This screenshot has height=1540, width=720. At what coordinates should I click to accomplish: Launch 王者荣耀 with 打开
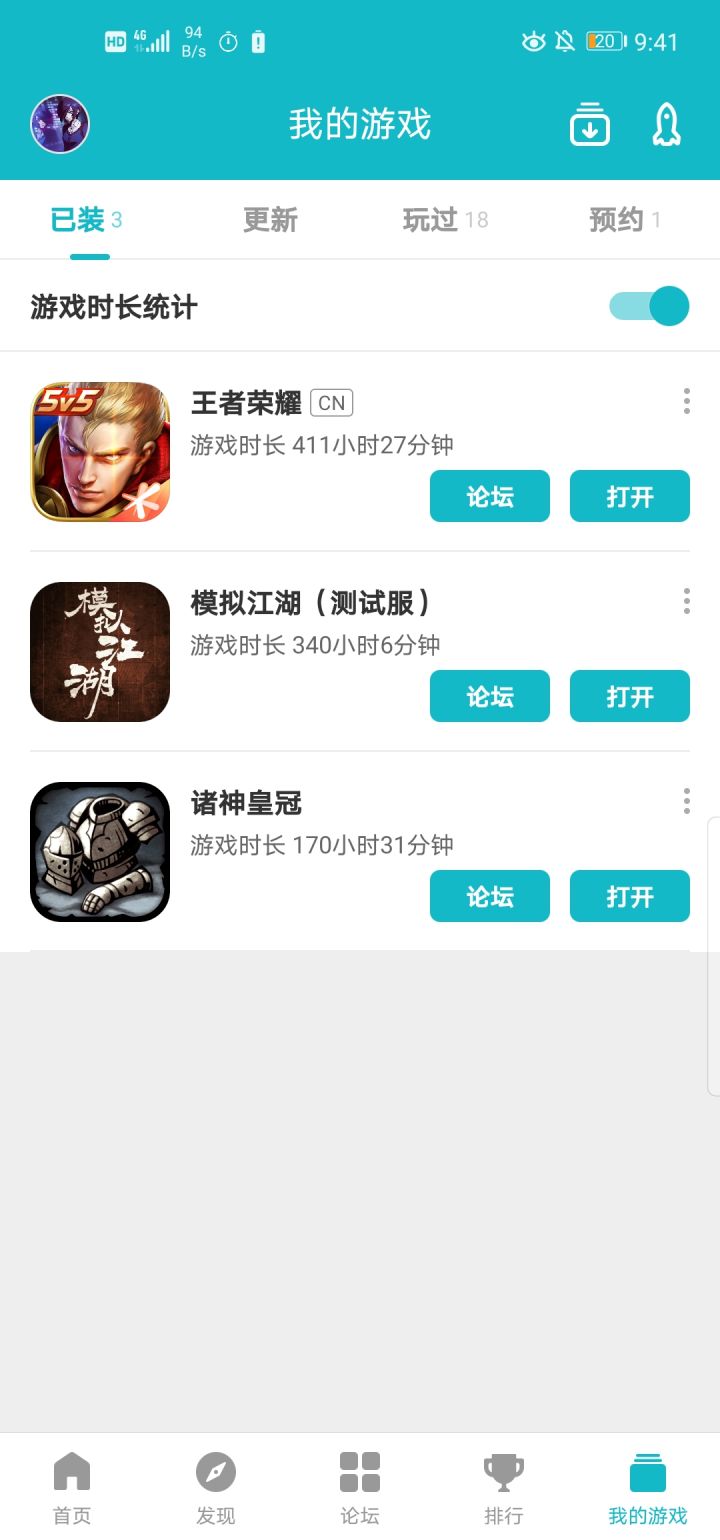[630, 496]
